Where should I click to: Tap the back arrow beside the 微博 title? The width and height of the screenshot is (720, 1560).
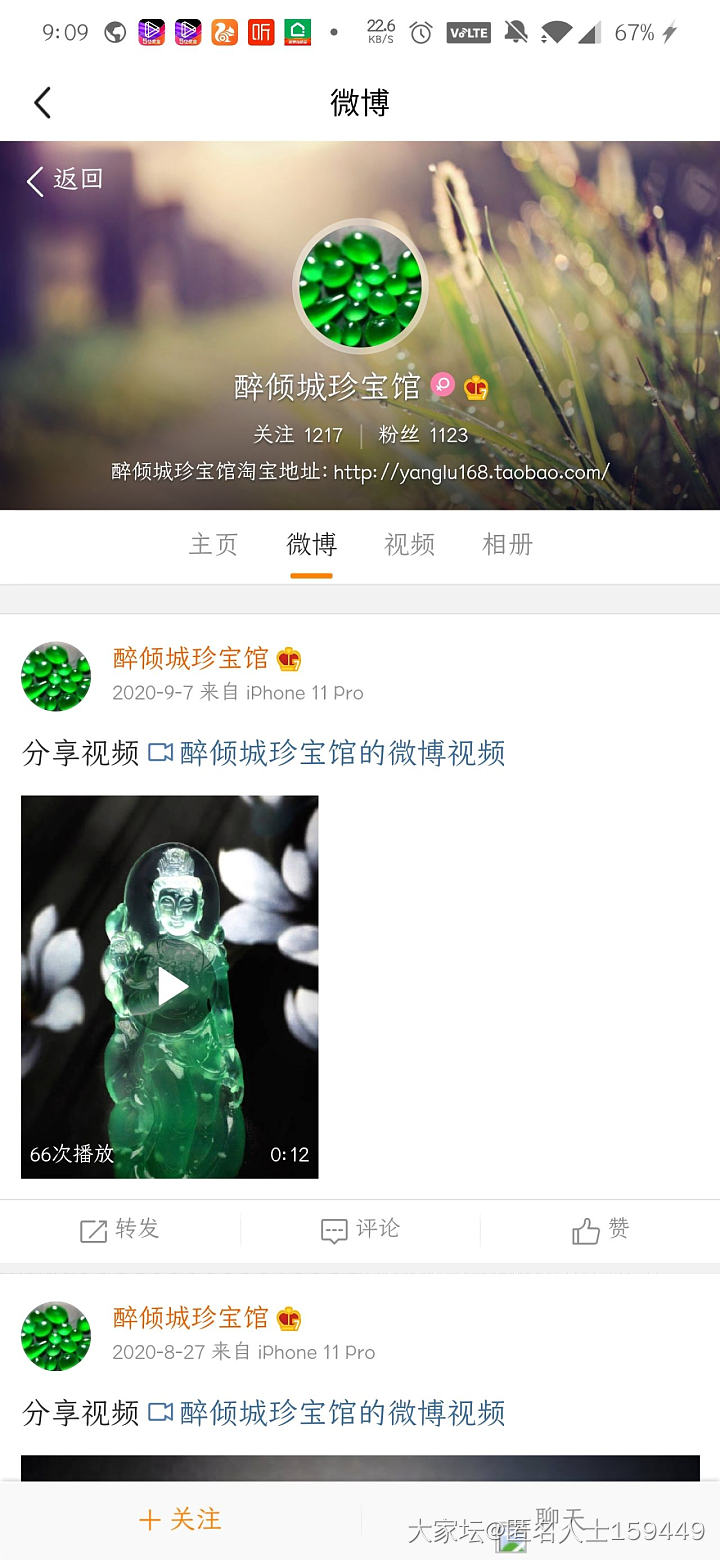pyautogui.click(x=42, y=103)
